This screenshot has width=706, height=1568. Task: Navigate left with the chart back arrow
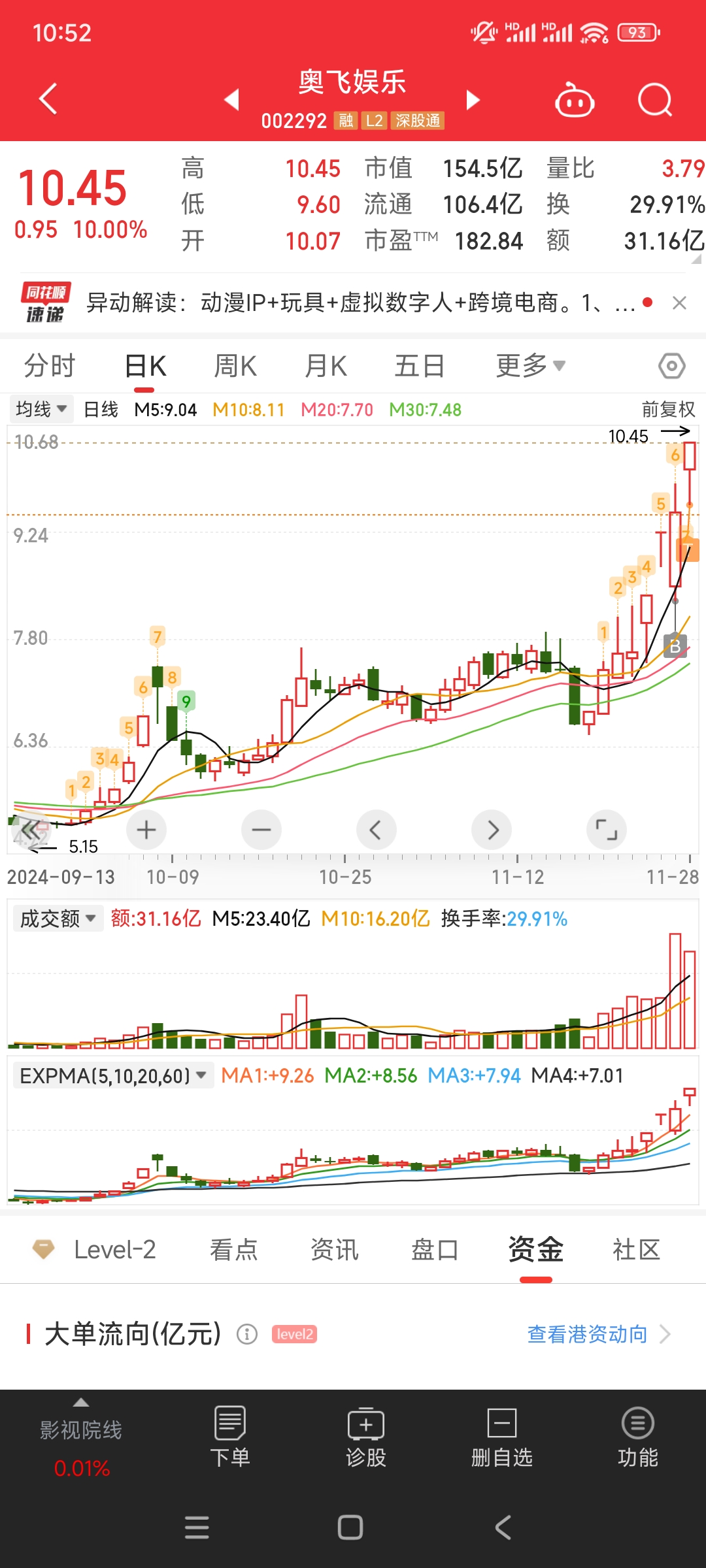377,829
